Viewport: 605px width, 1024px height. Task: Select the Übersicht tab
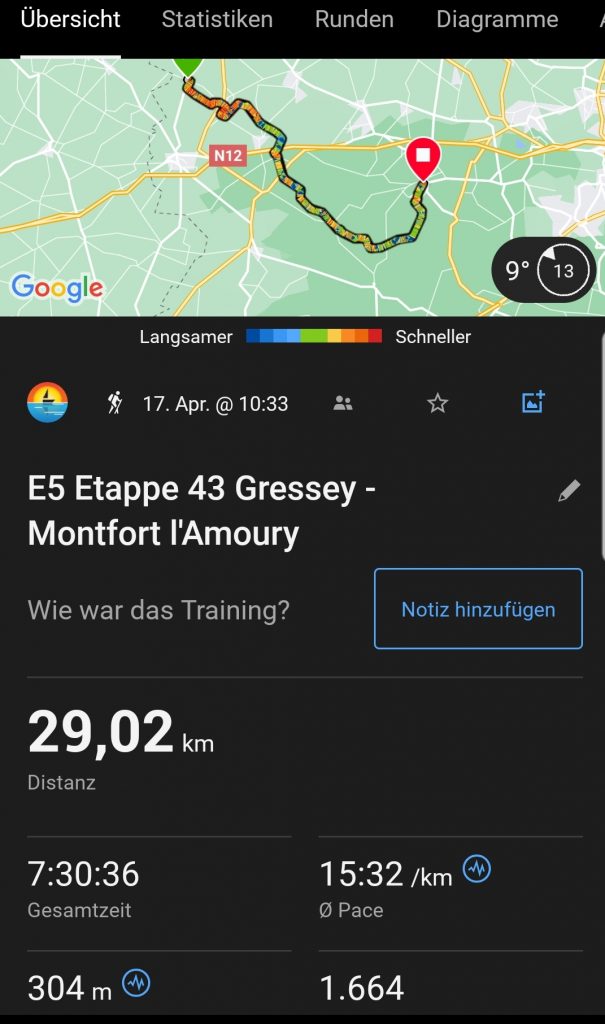point(70,19)
